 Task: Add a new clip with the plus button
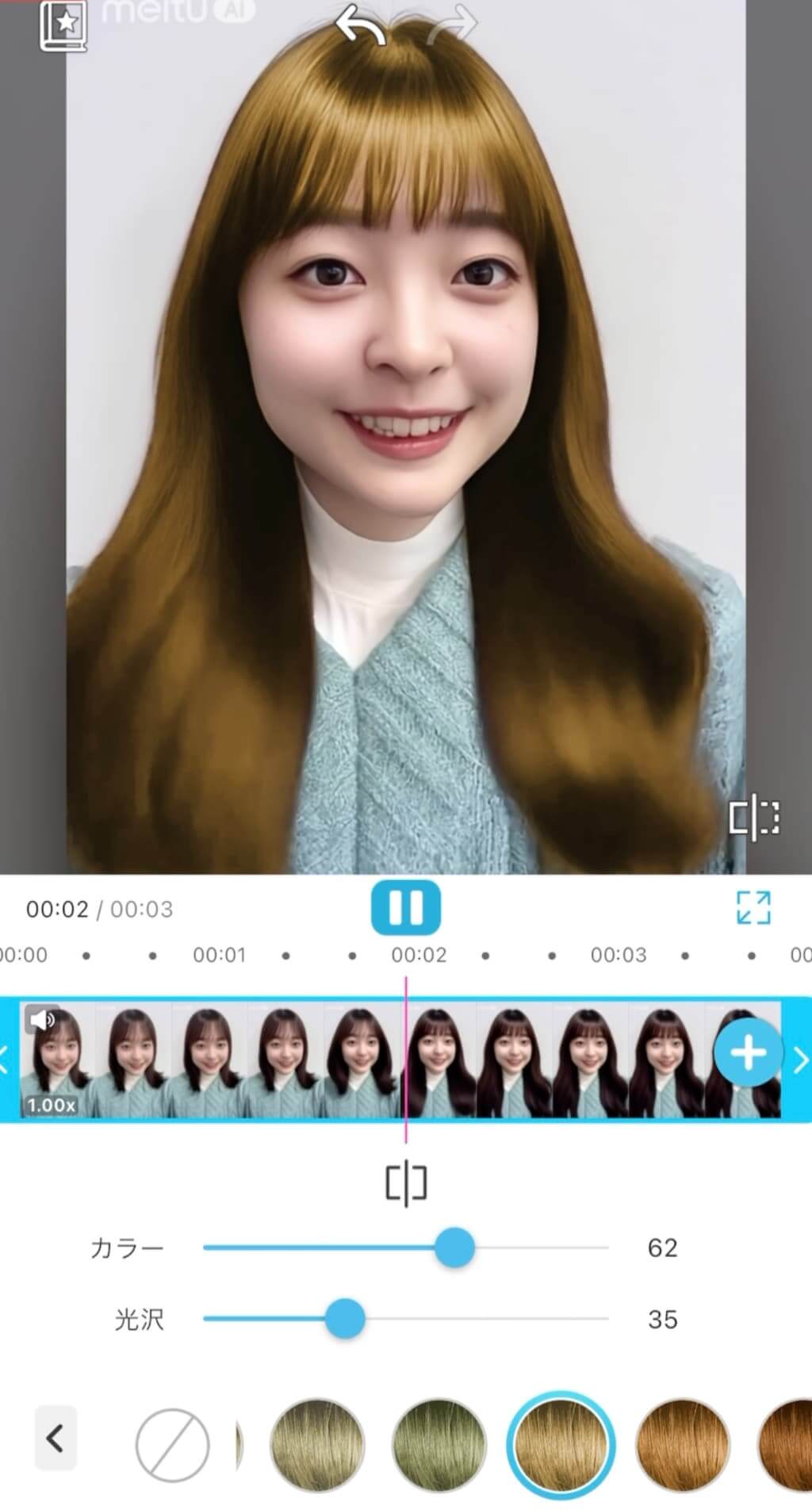[748, 1052]
